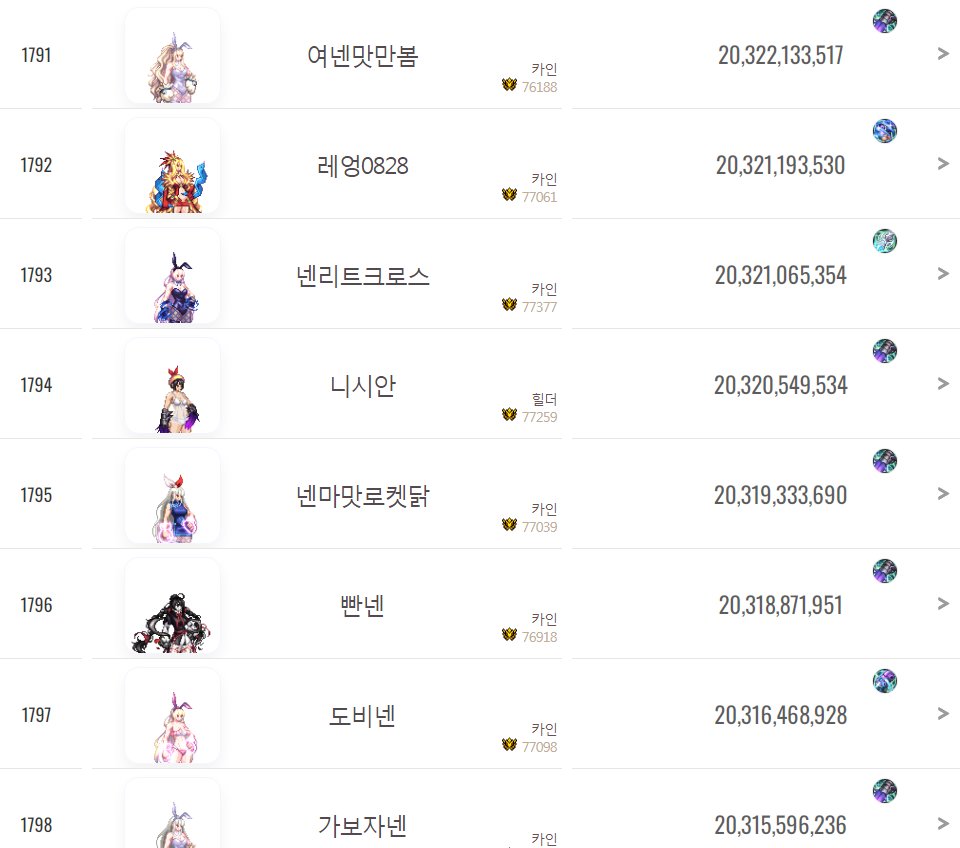
Task: Select the 니시안 ranking row
Action: [x=362, y=386]
